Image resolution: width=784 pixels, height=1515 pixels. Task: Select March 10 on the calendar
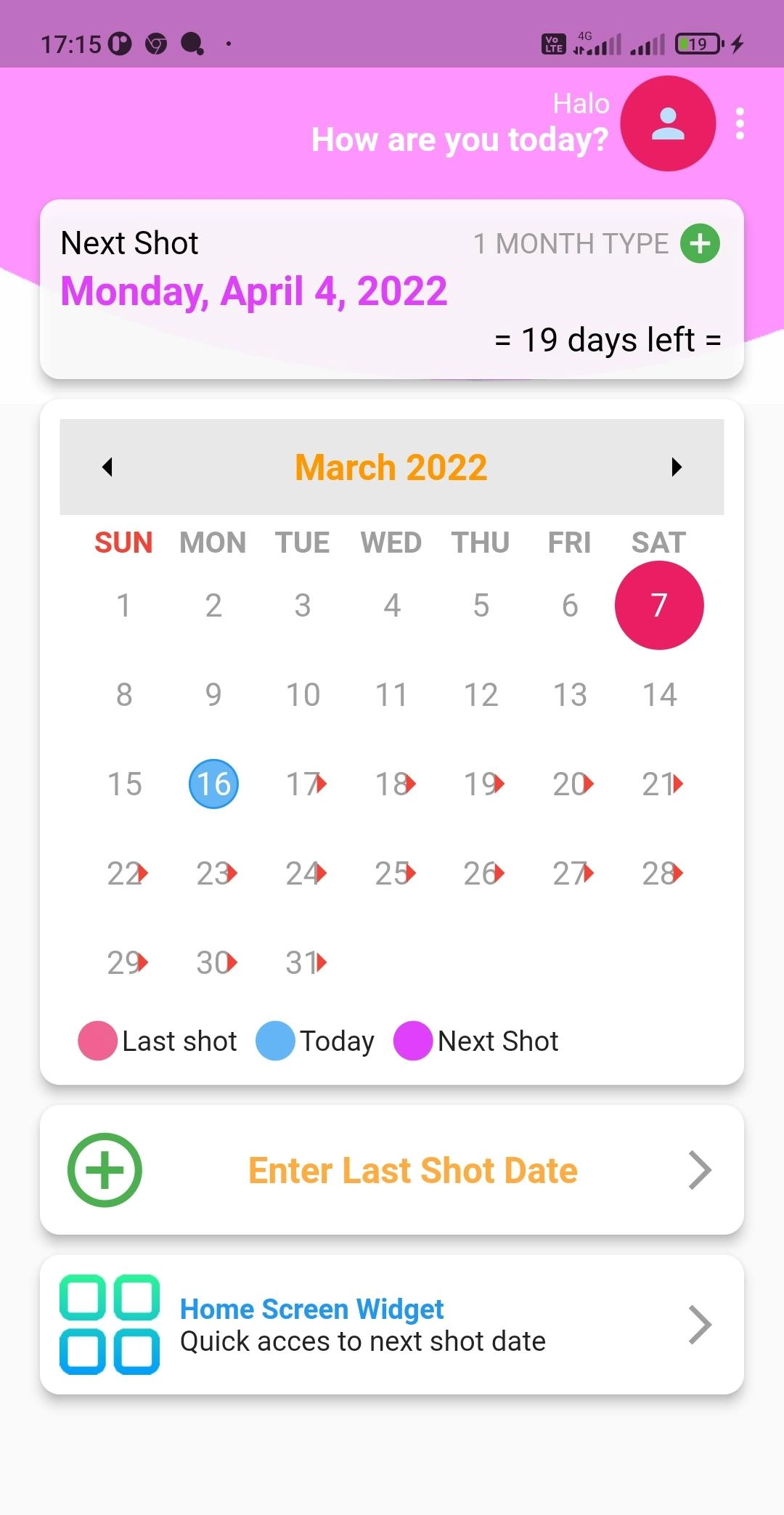point(303,694)
